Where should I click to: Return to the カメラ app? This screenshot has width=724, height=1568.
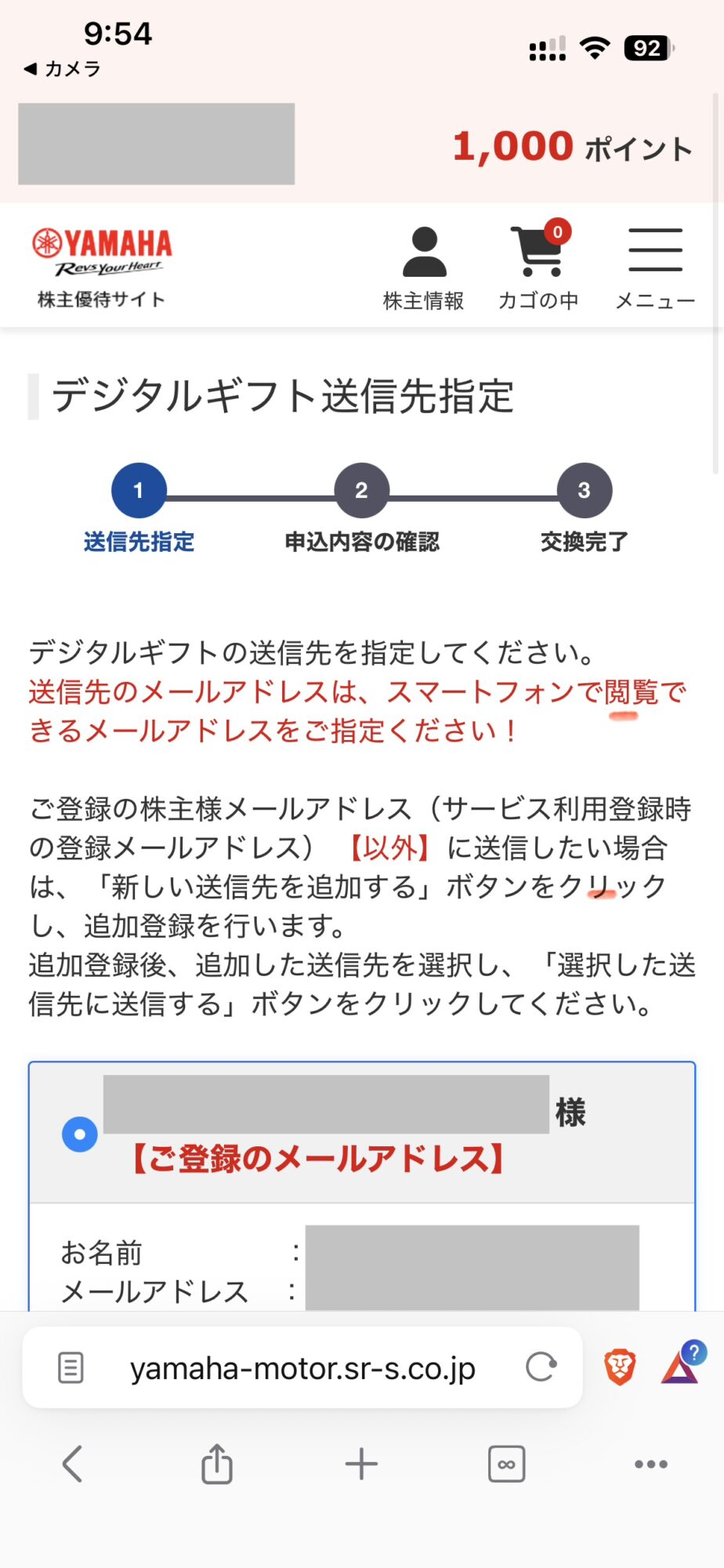point(63,69)
